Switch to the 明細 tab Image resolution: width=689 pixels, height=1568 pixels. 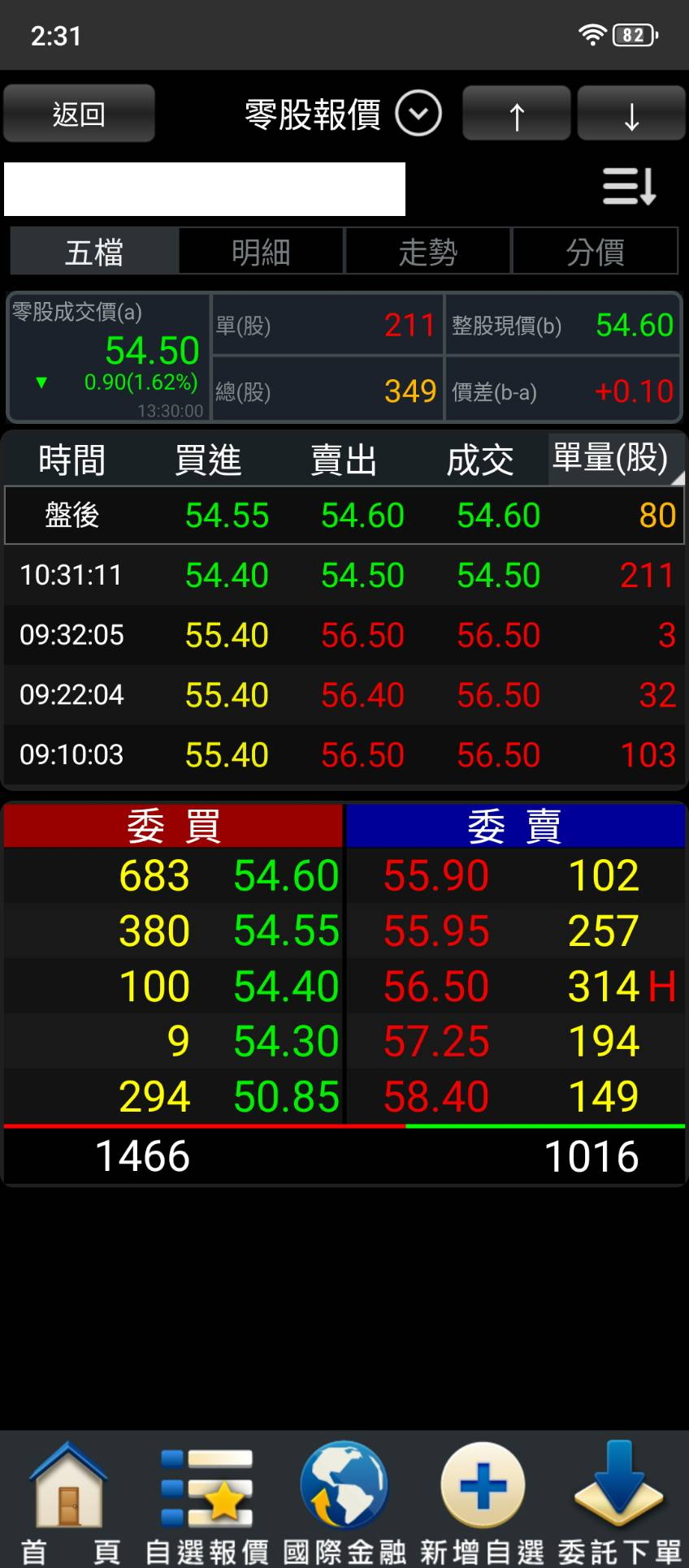click(x=261, y=252)
